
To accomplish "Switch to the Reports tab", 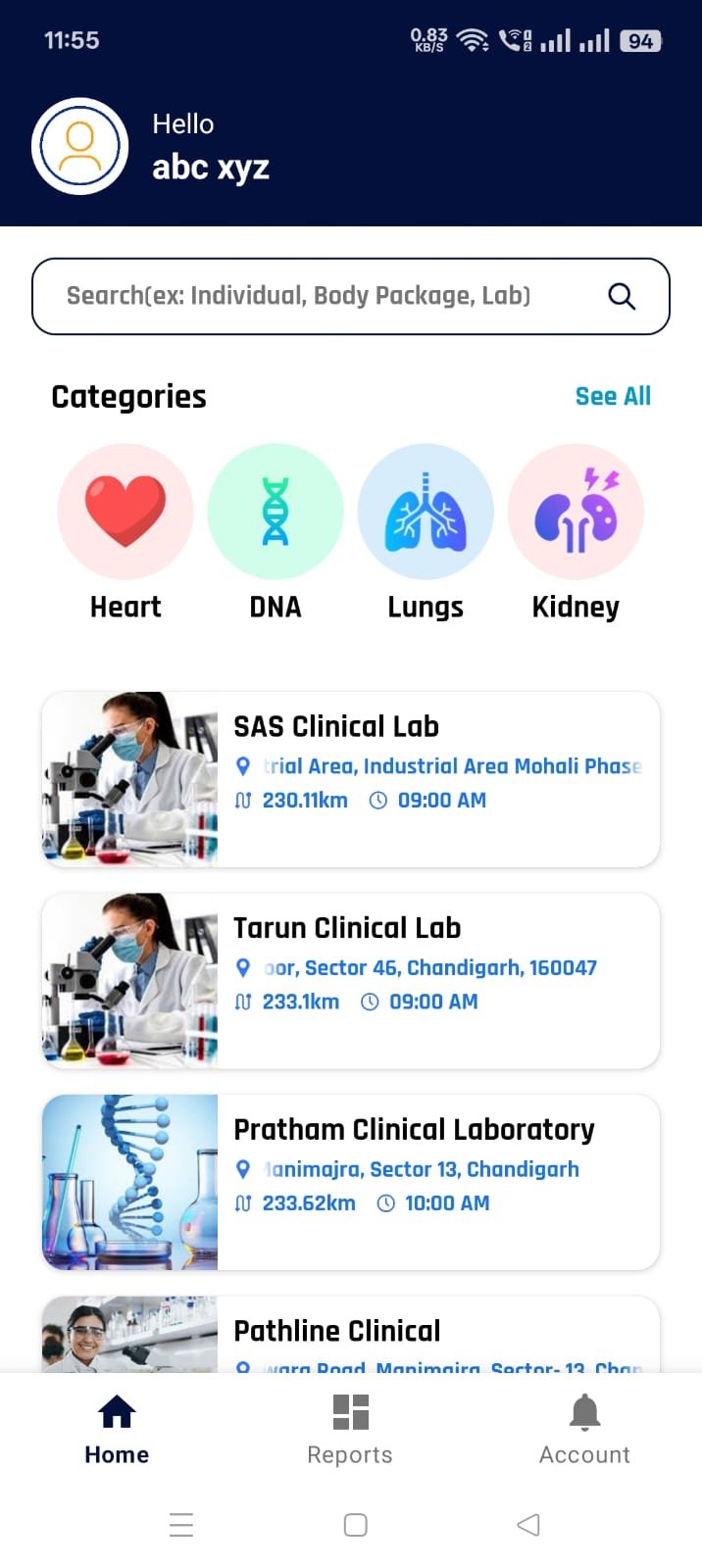I will (x=350, y=1430).
